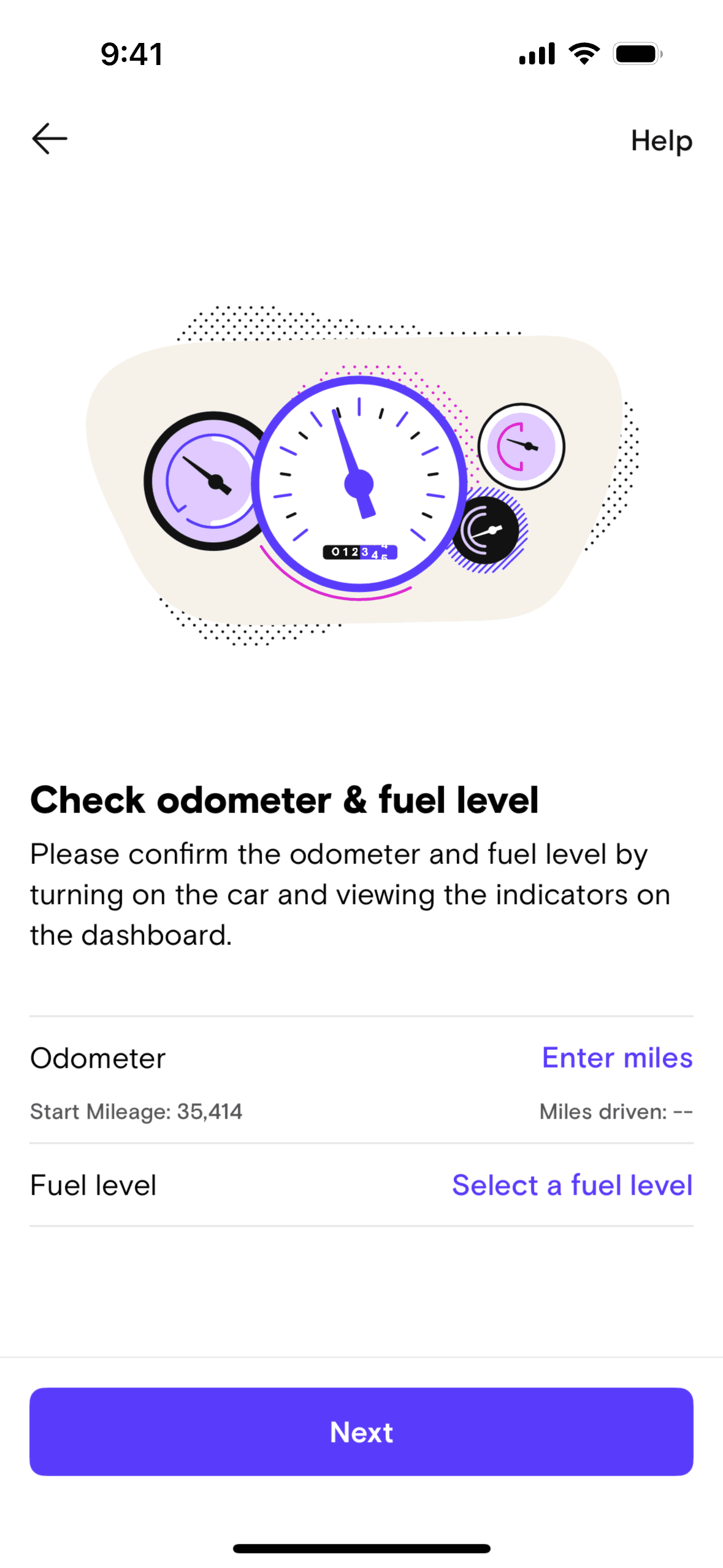Open Help
Image resolution: width=723 pixels, height=1568 pixels.
point(661,141)
